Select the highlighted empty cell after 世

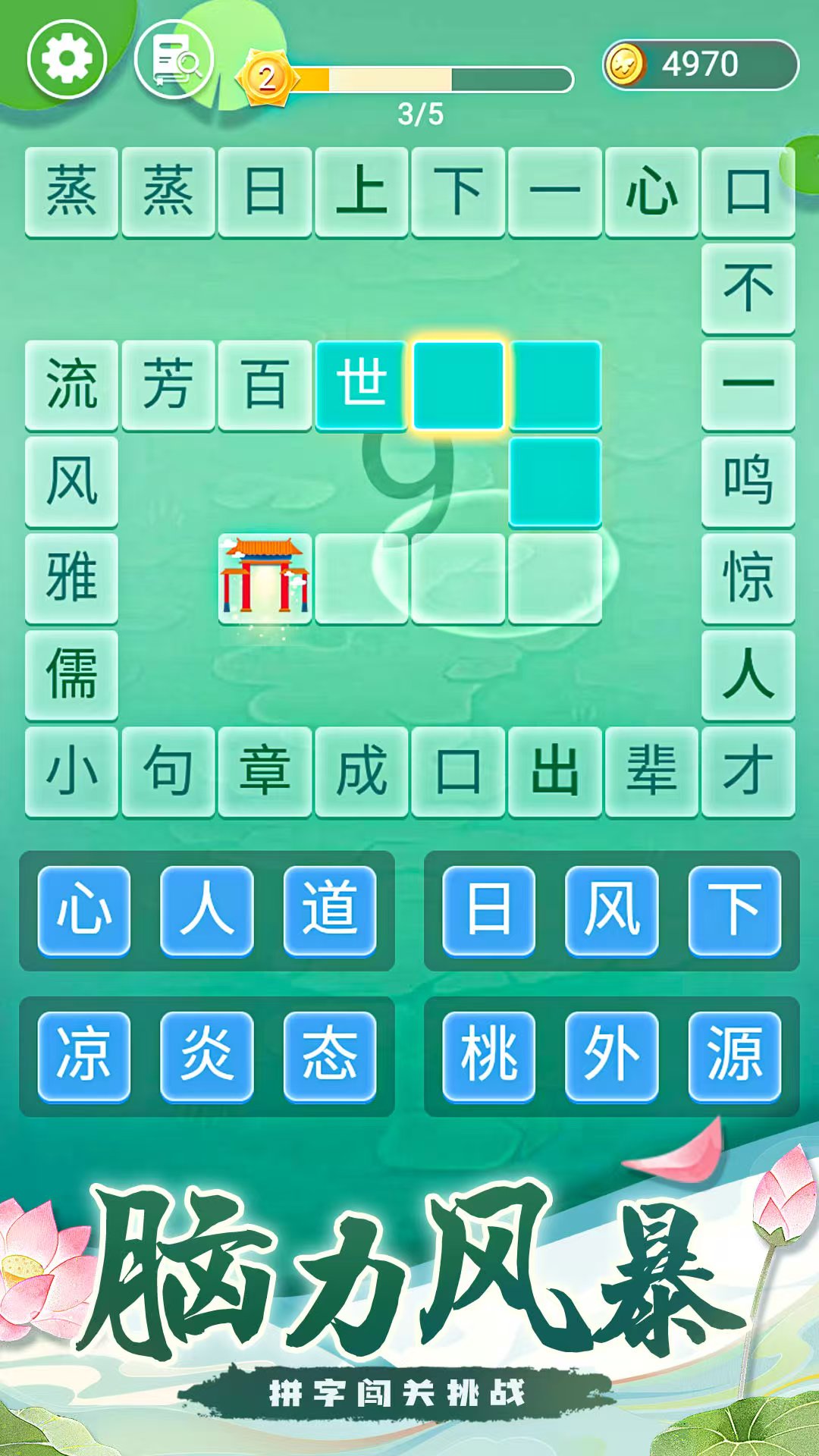click(458, 385)
